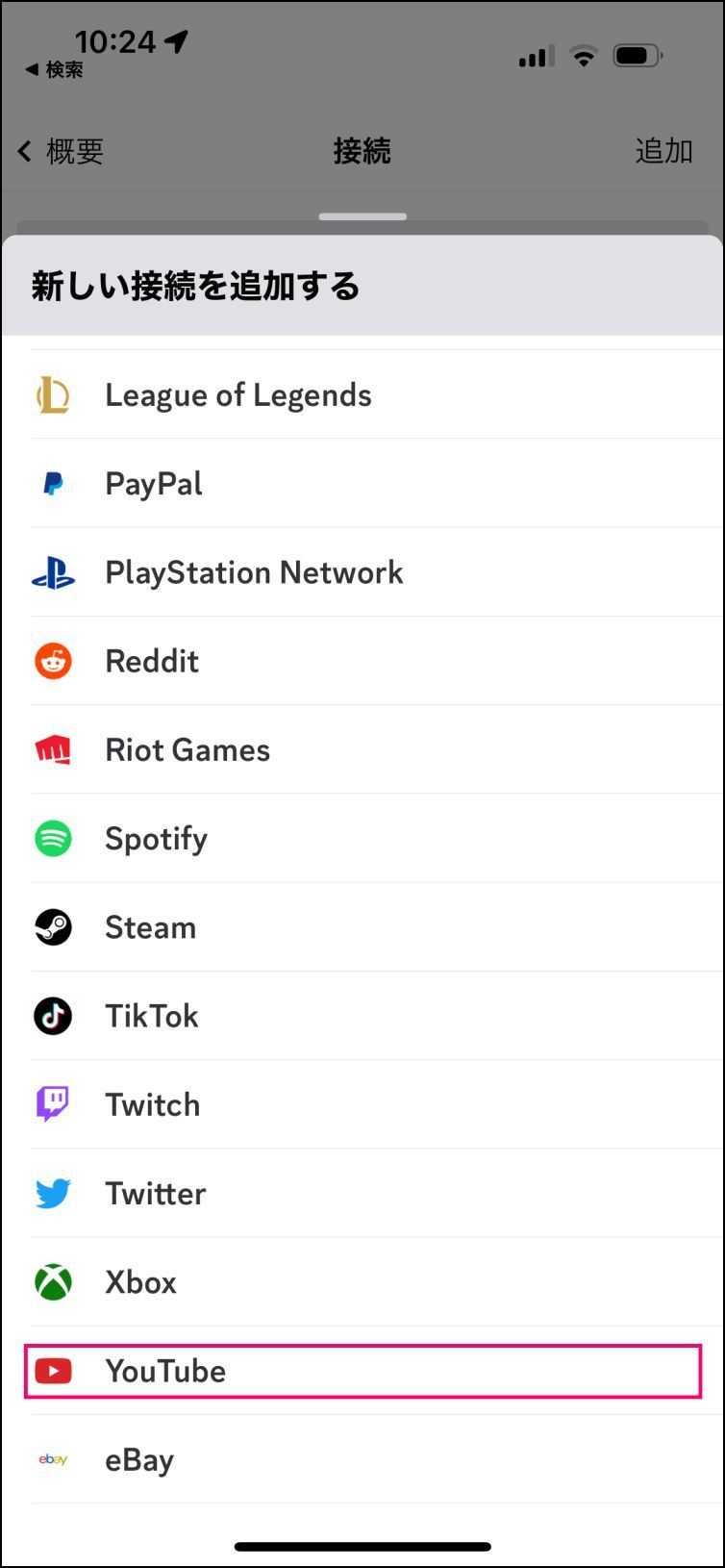Viewport: 725px width, 1568px height.
Task: Return to the 検索 app via status bar
Action: pos(54,70)
